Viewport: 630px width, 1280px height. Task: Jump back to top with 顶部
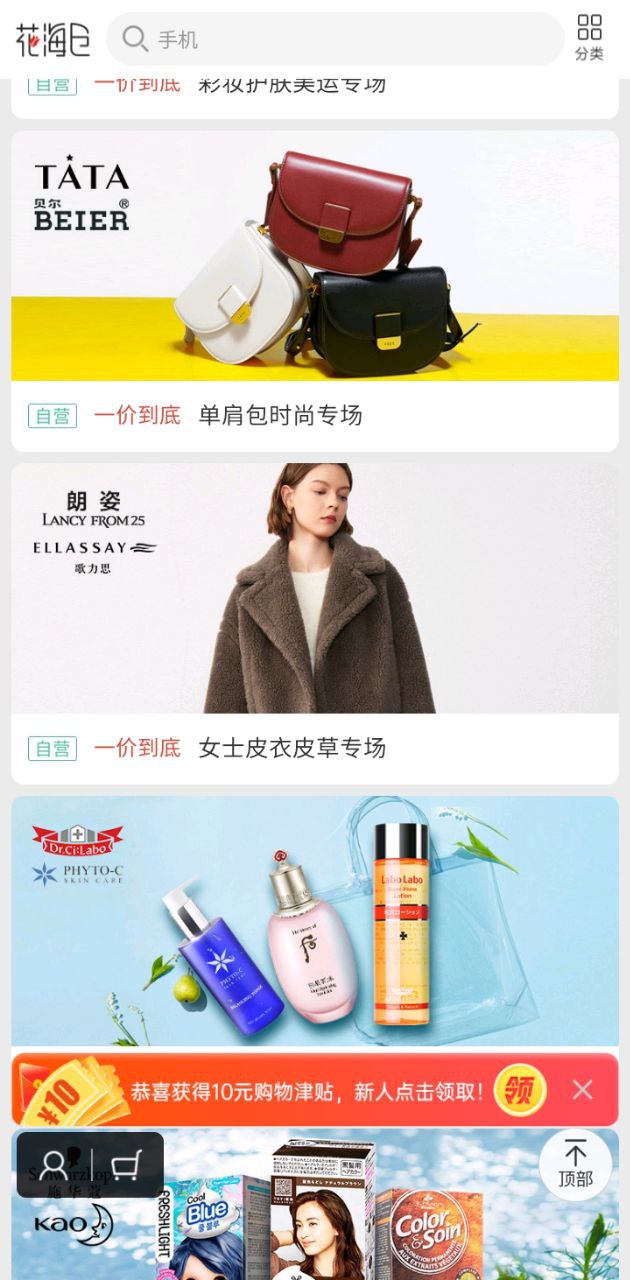[575, 1164]
